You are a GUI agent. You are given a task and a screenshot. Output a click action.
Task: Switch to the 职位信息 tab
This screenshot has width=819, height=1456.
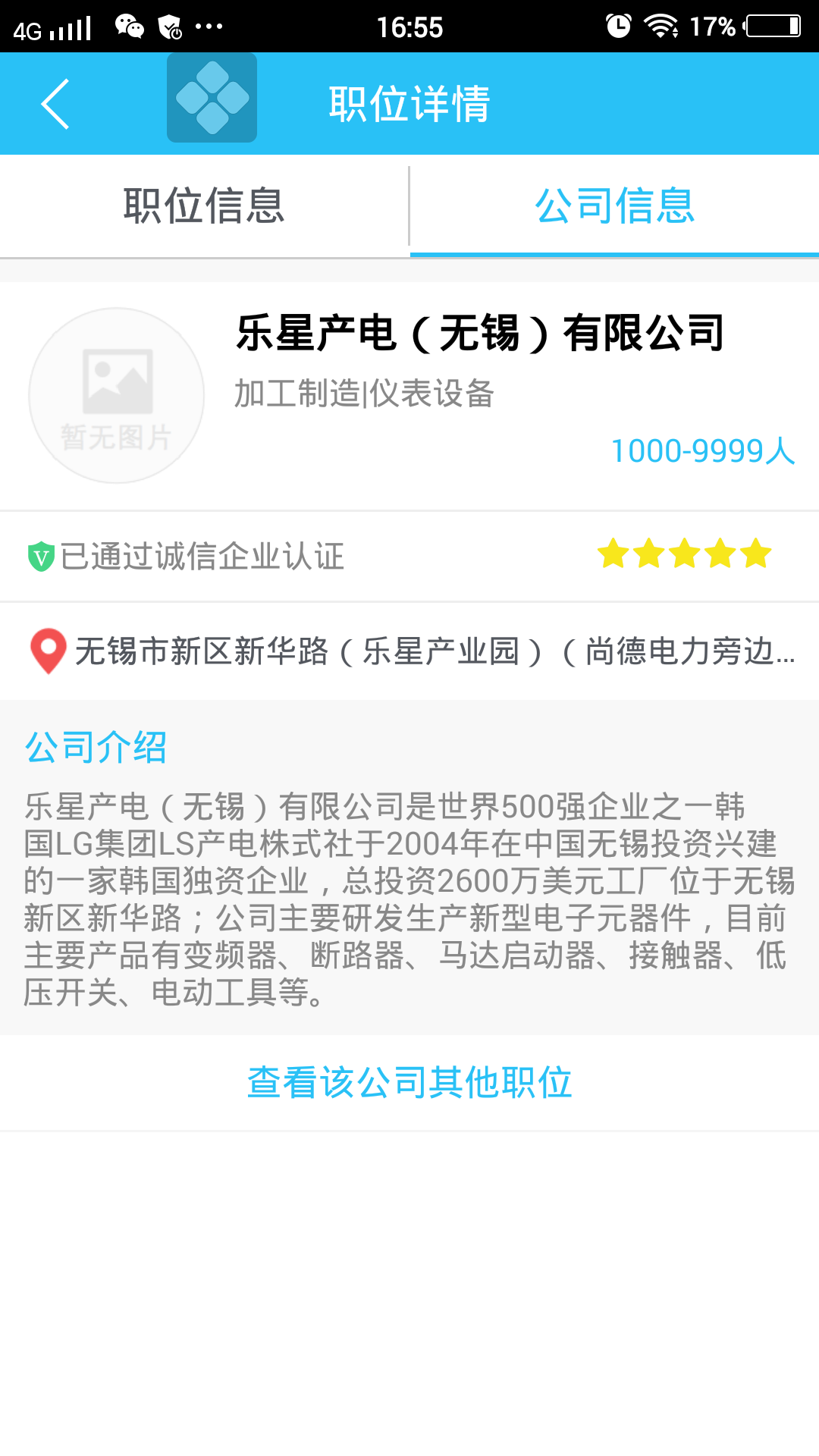pos(204,206)
